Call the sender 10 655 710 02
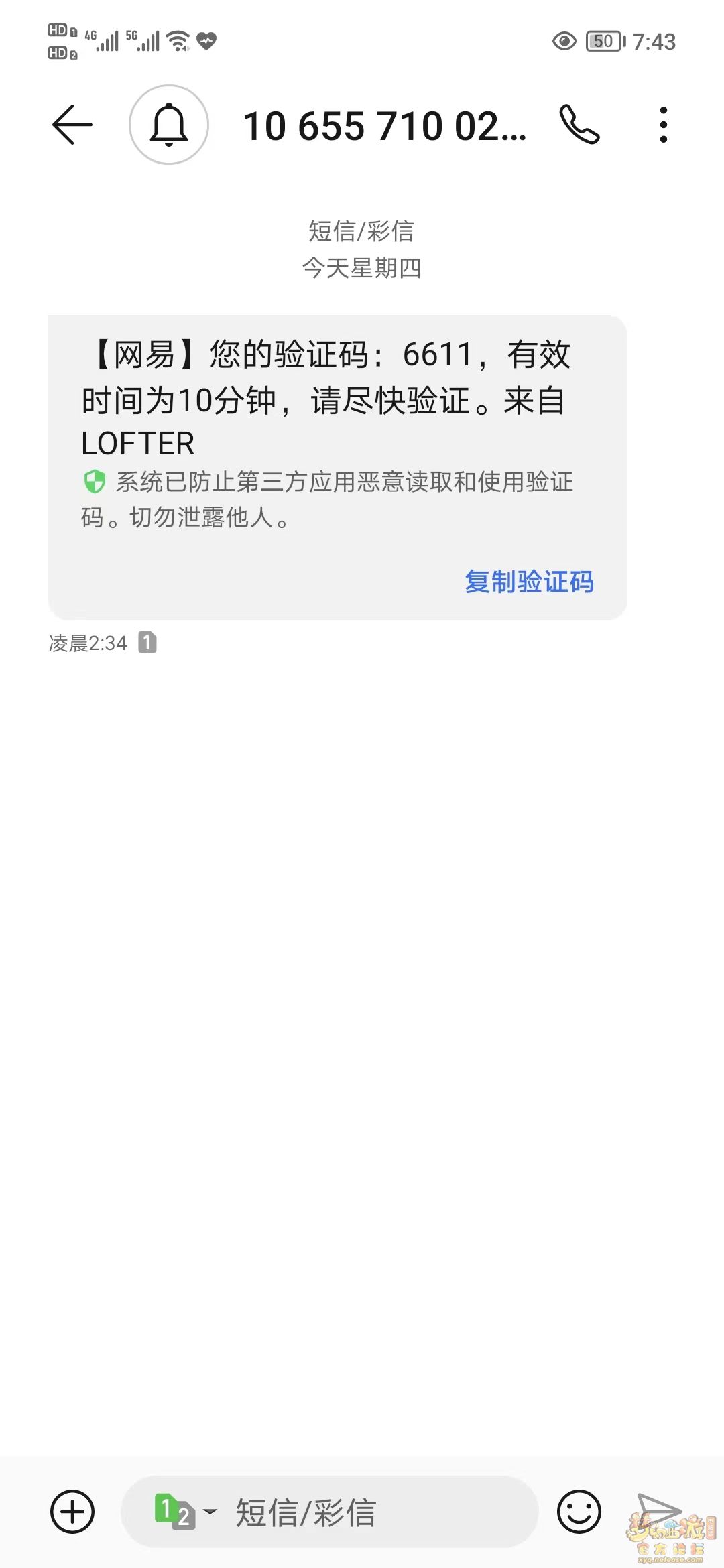The height and width of the screenshot is (1568, 724). pos(580,125)
